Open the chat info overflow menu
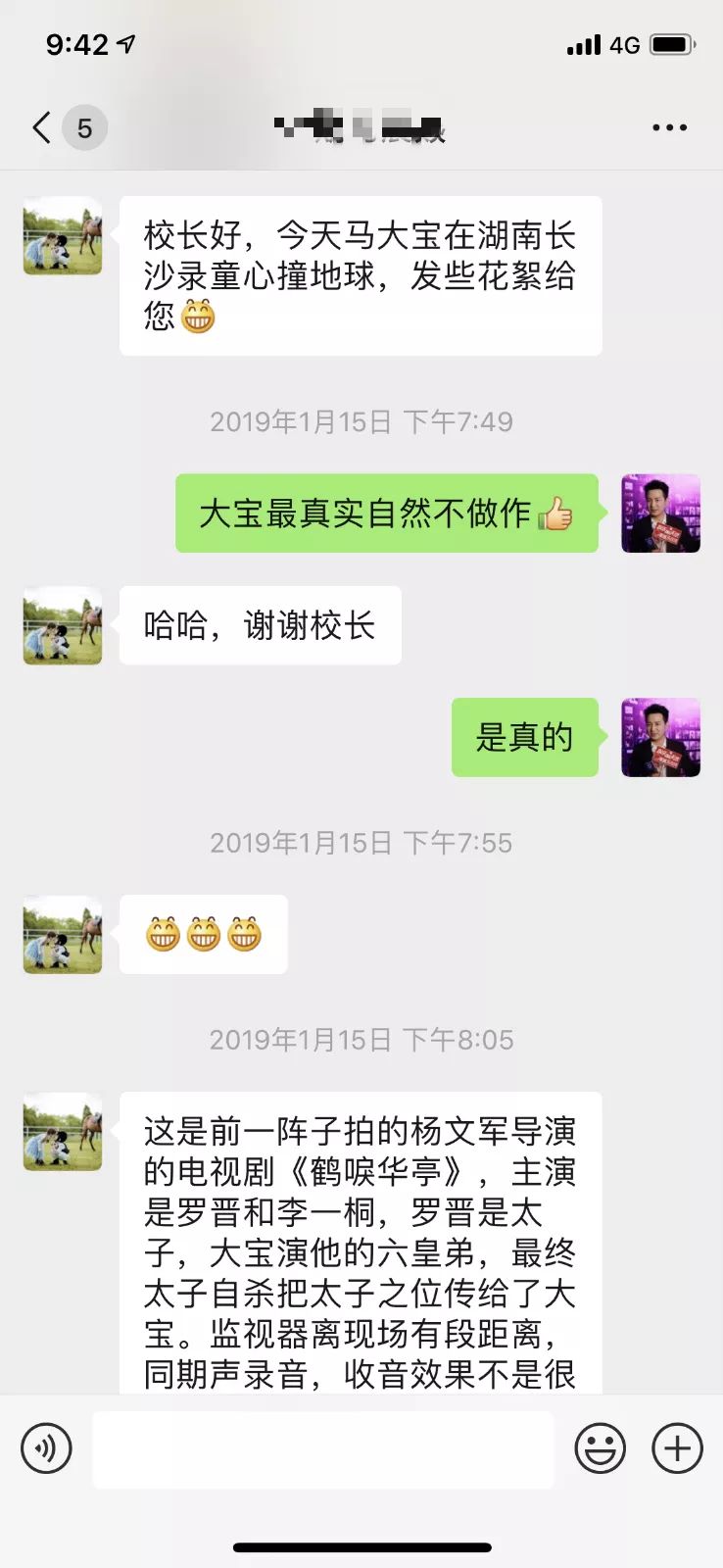The height and width of the screenshot is (1568, 723). click(669, 127)
